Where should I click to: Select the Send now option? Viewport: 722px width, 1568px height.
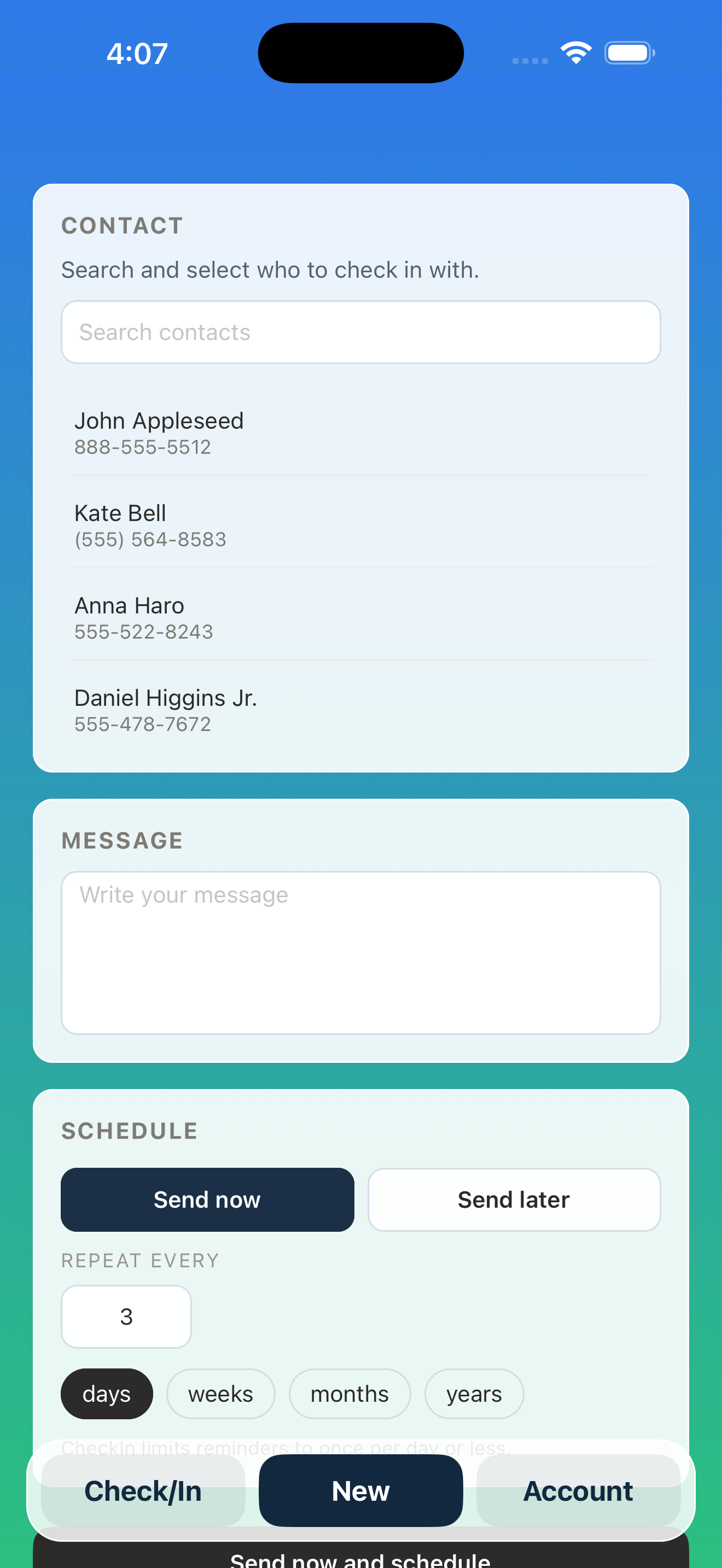pos(207,1199)
